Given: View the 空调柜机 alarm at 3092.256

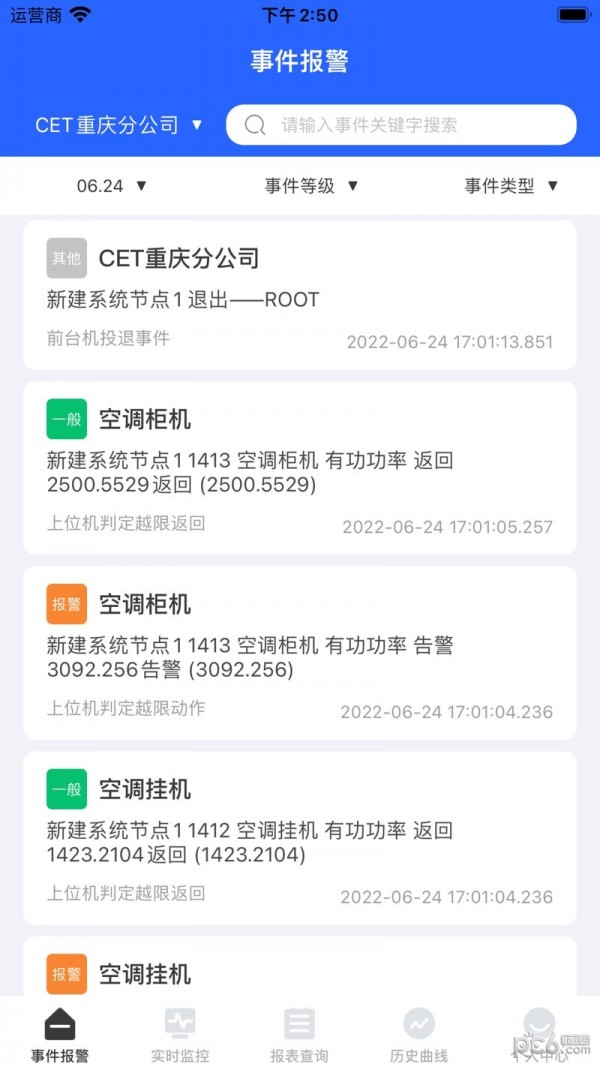Looking at the screenshot, I should (x=300, y=653).
